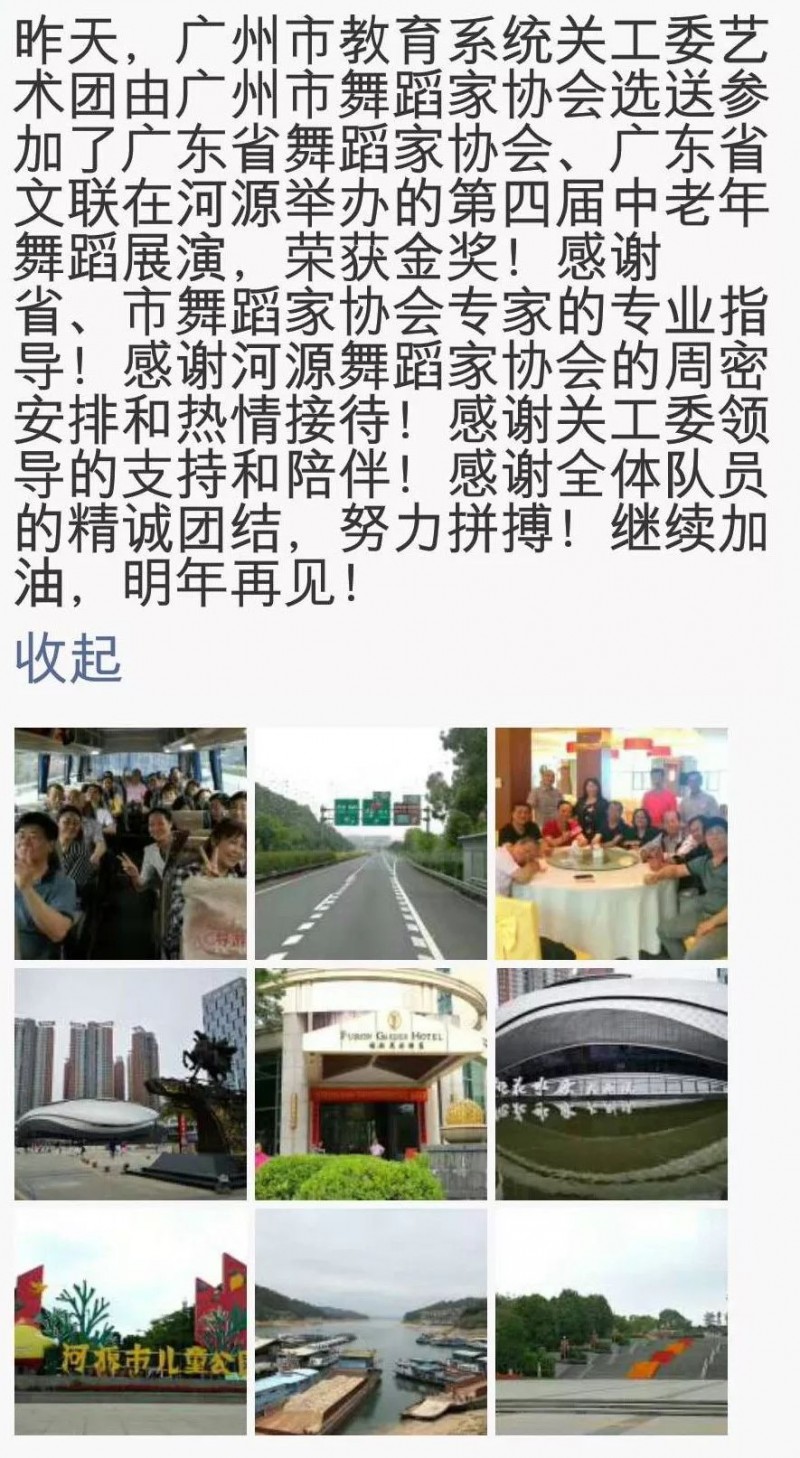The height and width of the screenshot is (1458, 800).
Task: Collapse the post text via 收起
Action: pyautogui.click(x=68, y=659)
